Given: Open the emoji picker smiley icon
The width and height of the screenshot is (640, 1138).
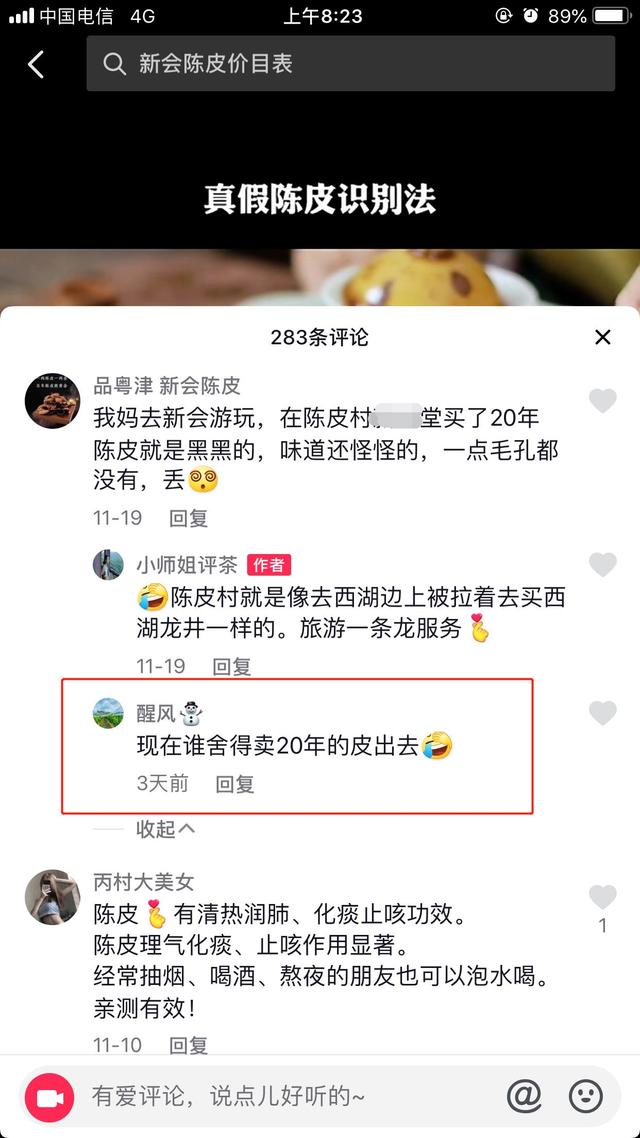Looking at the screenshot, I should pyautogui.click(x=586, y=1096).
